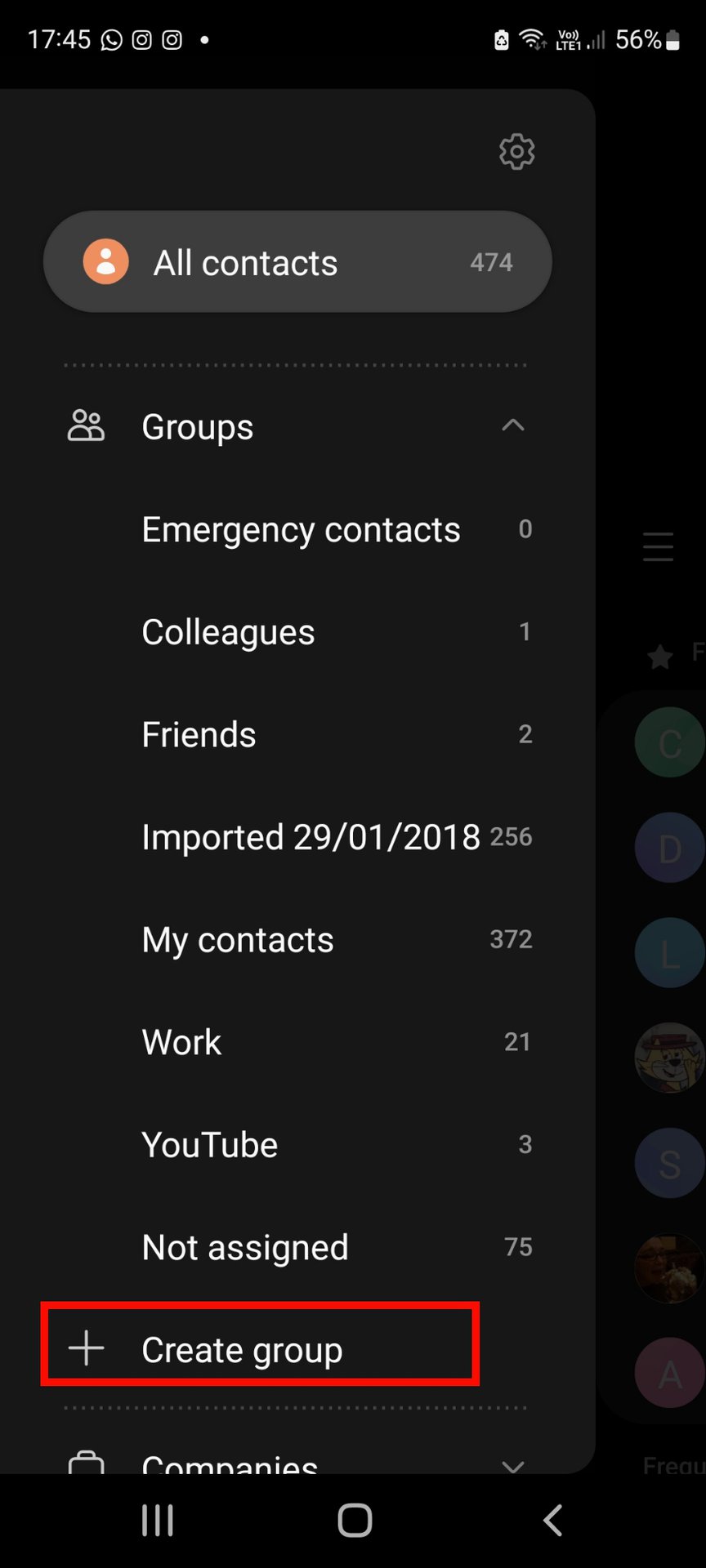The height and width of the screenshot is (1568, 706).
Task: Open Imported 29/01/2018 group
Action: pos(311,837)
